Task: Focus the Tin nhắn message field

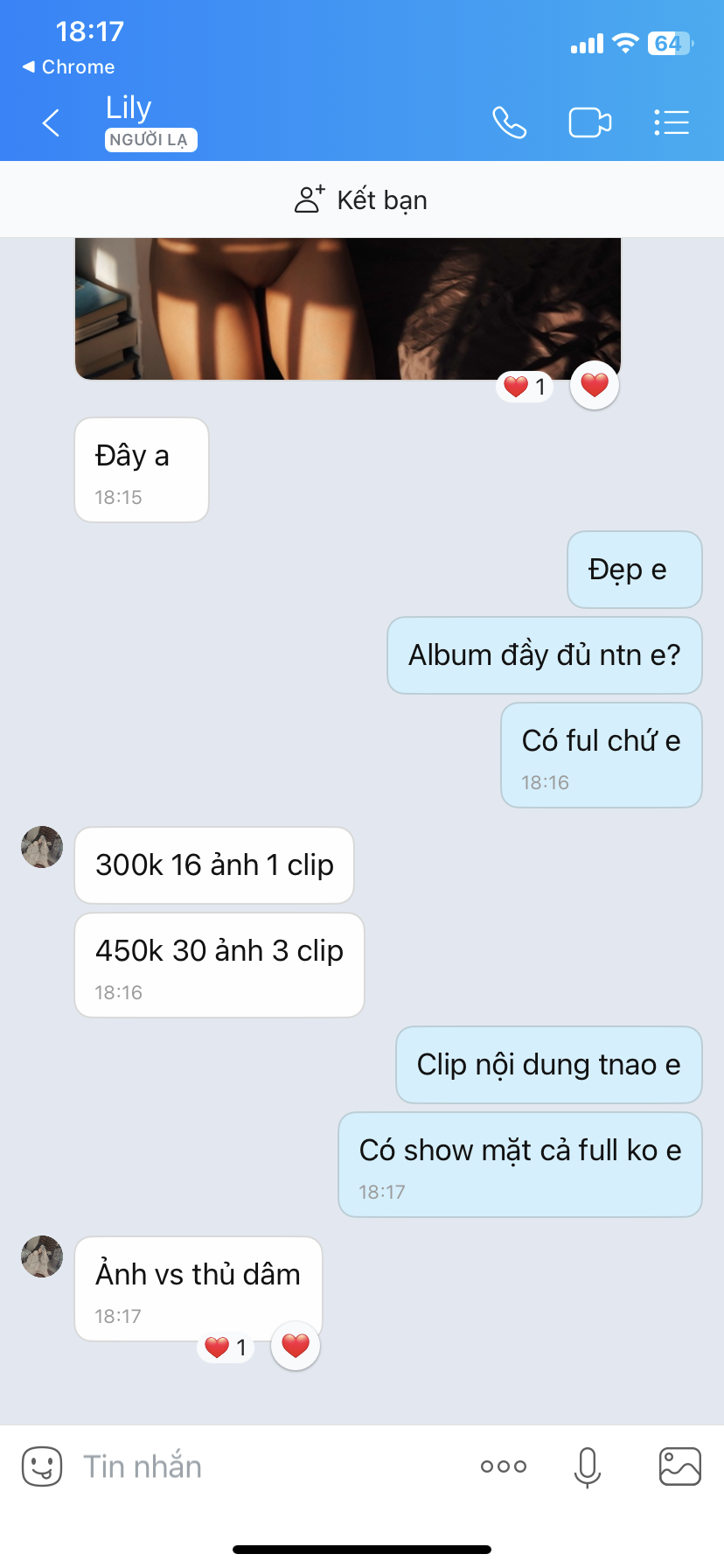Action: click(262, 1466)
